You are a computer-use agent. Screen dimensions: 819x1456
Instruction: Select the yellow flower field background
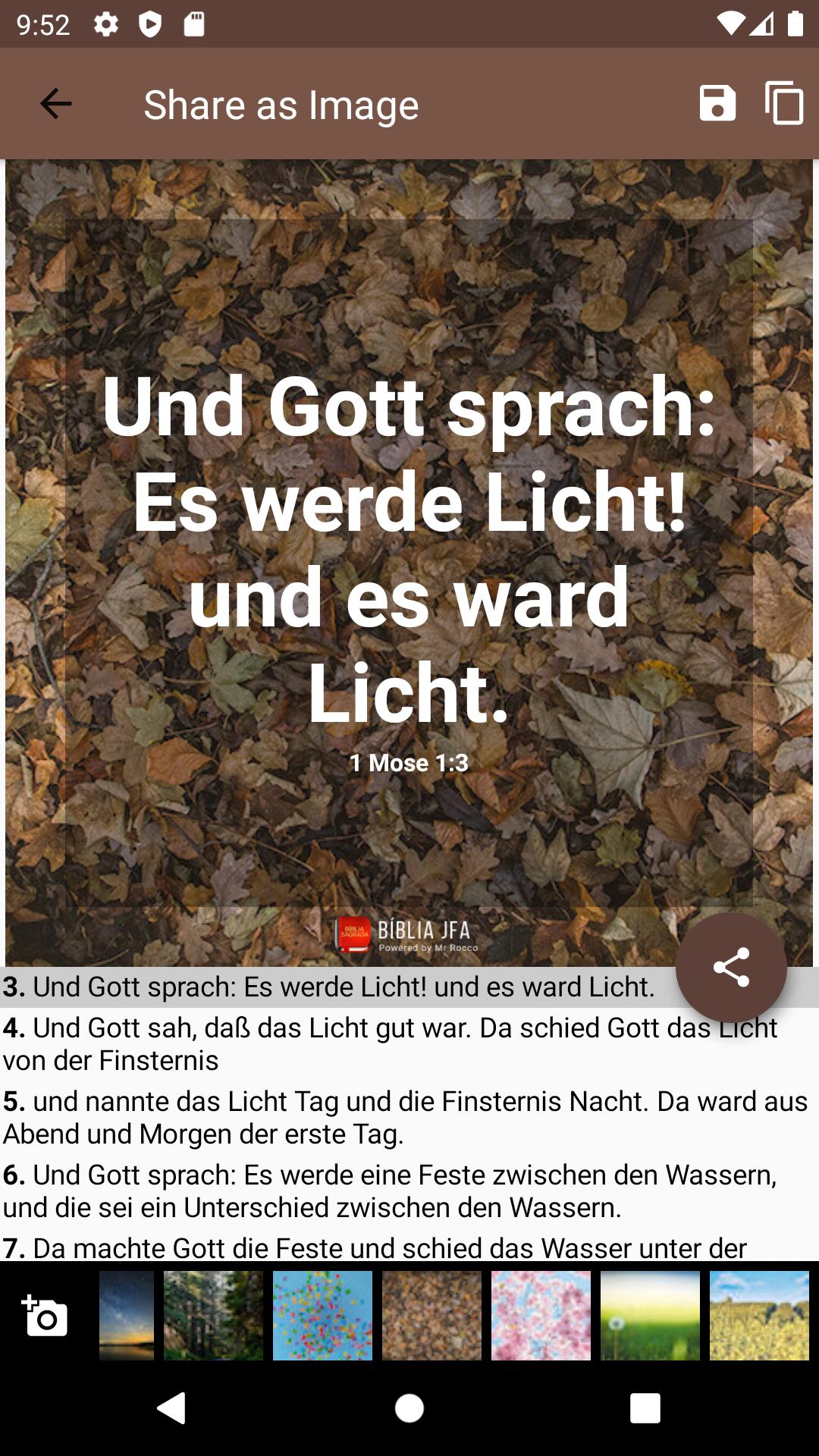759,1316
